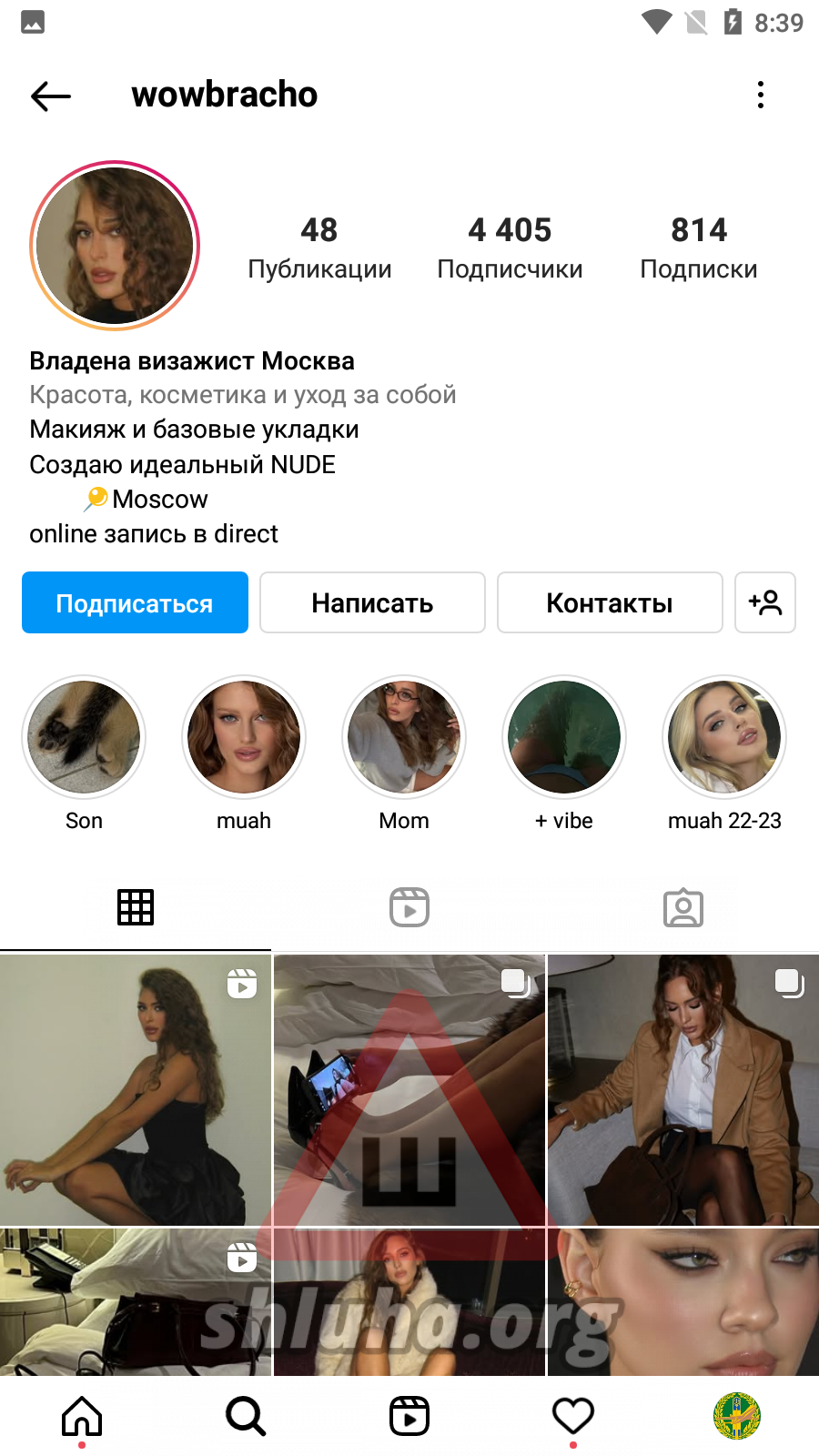
Task: Show suggested accounts via add-person icon
Action: coord(764,602)
